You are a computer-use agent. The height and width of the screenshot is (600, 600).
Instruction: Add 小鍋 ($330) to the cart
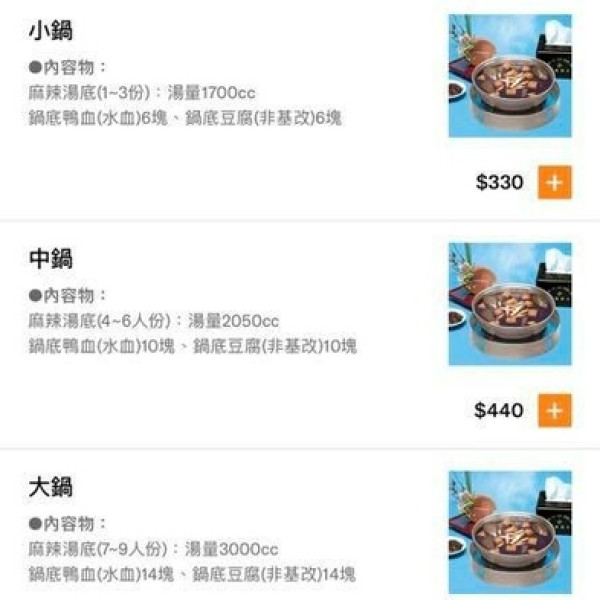click(555, 183)
